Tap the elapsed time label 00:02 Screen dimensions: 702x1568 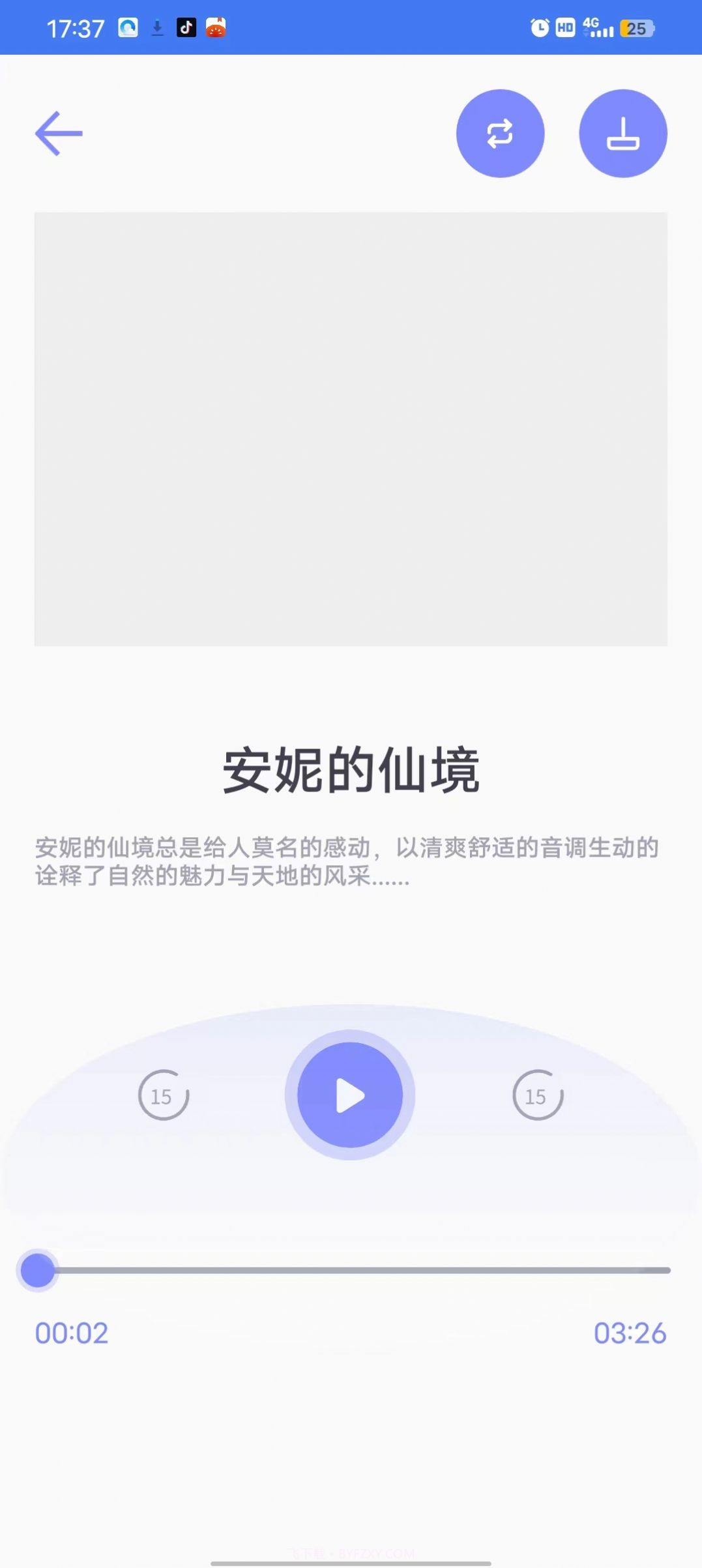point(72,1333)
